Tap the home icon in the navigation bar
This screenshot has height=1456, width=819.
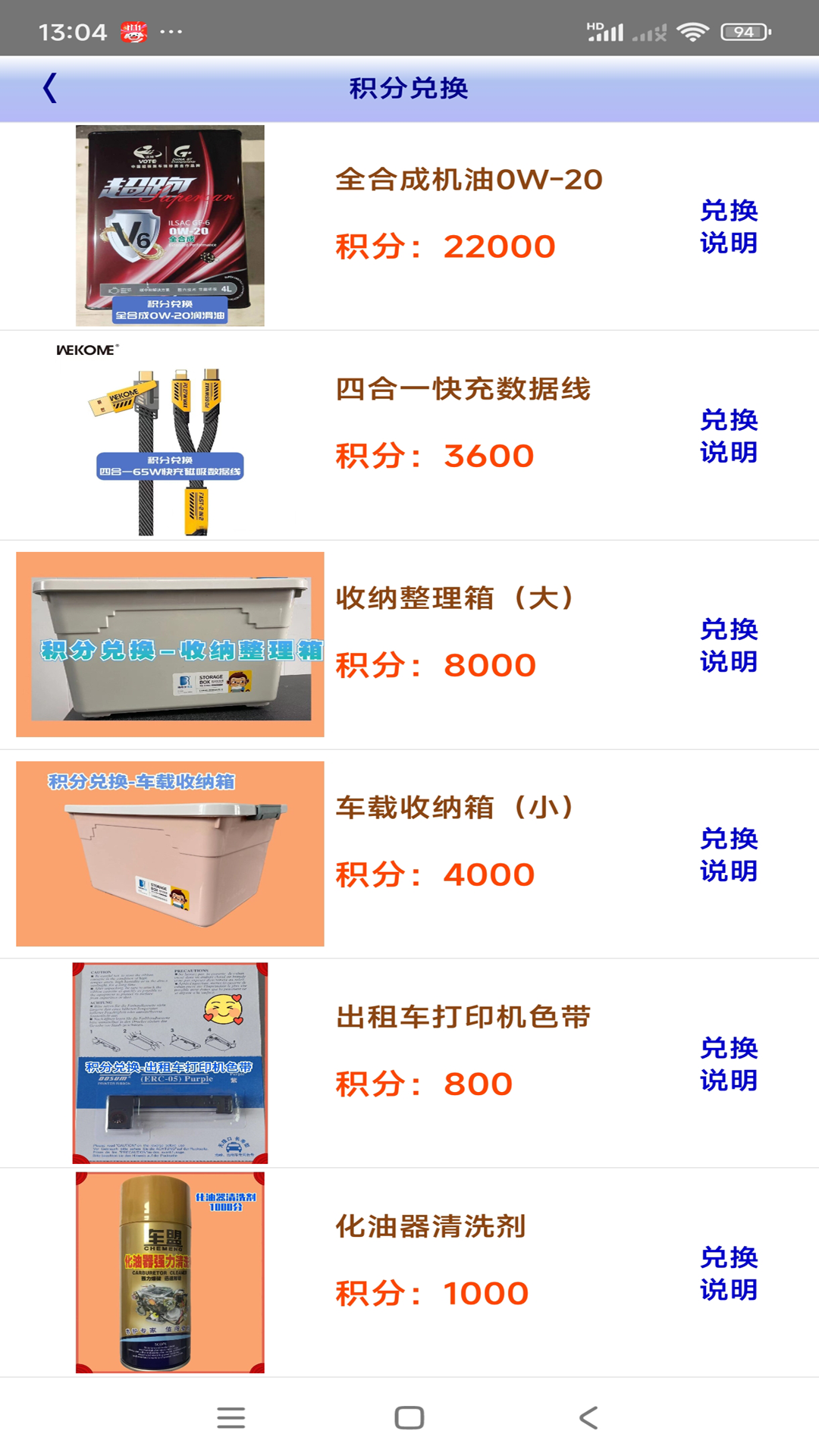click(x=408, y=1417)
